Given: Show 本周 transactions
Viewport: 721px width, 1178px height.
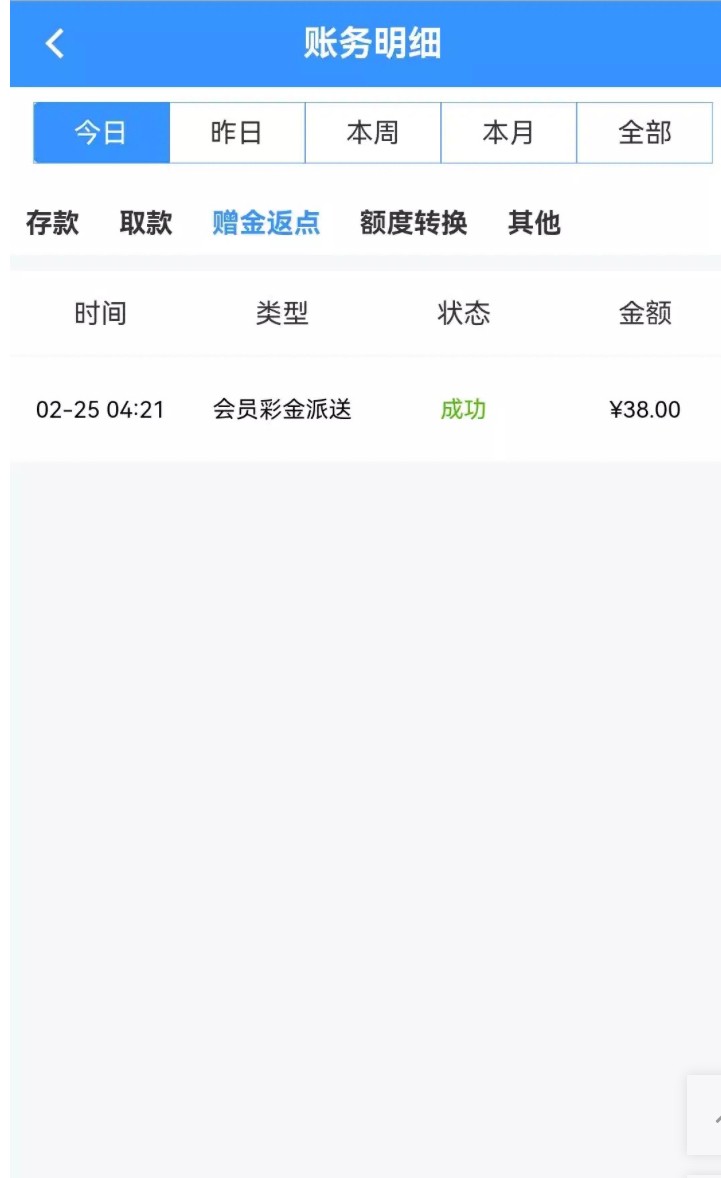Looking at the screenshot, I should [x=373, y=133].
